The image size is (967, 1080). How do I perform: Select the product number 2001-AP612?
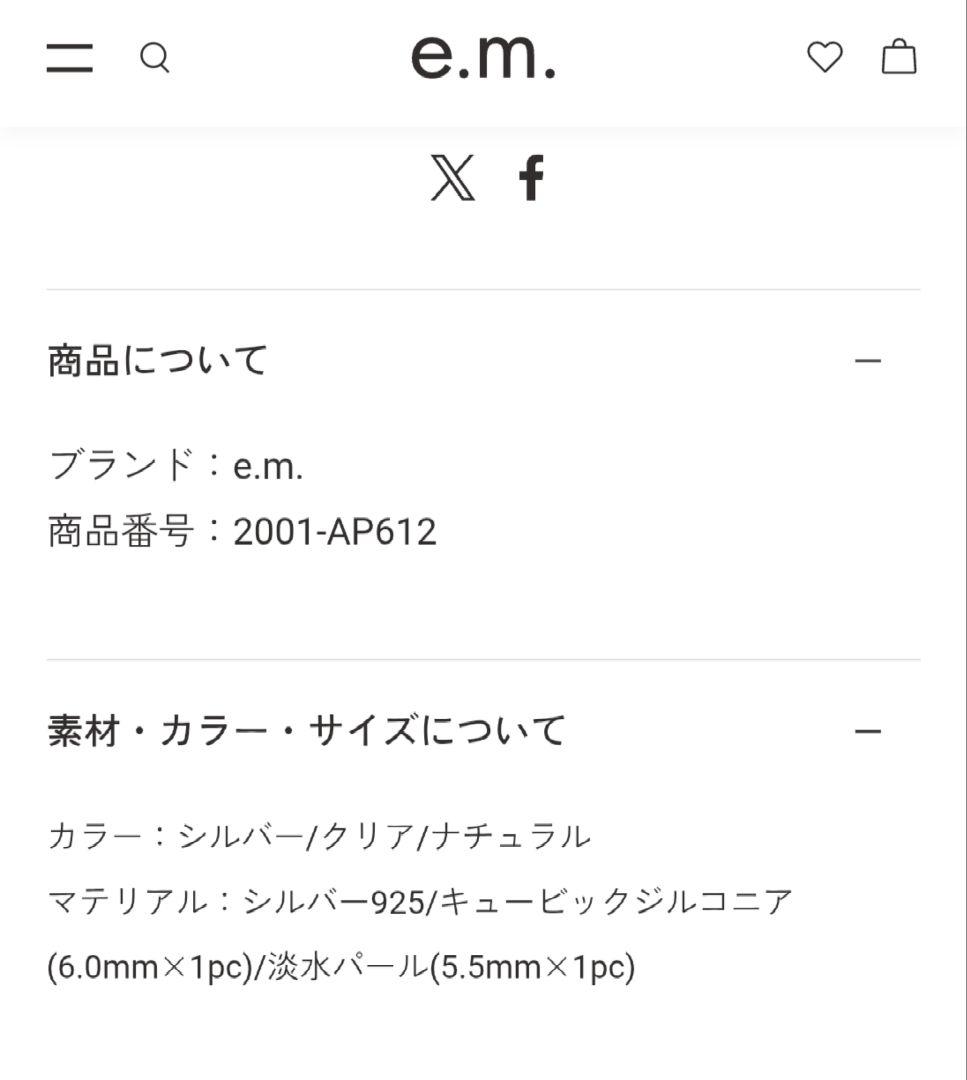[332, 531]
